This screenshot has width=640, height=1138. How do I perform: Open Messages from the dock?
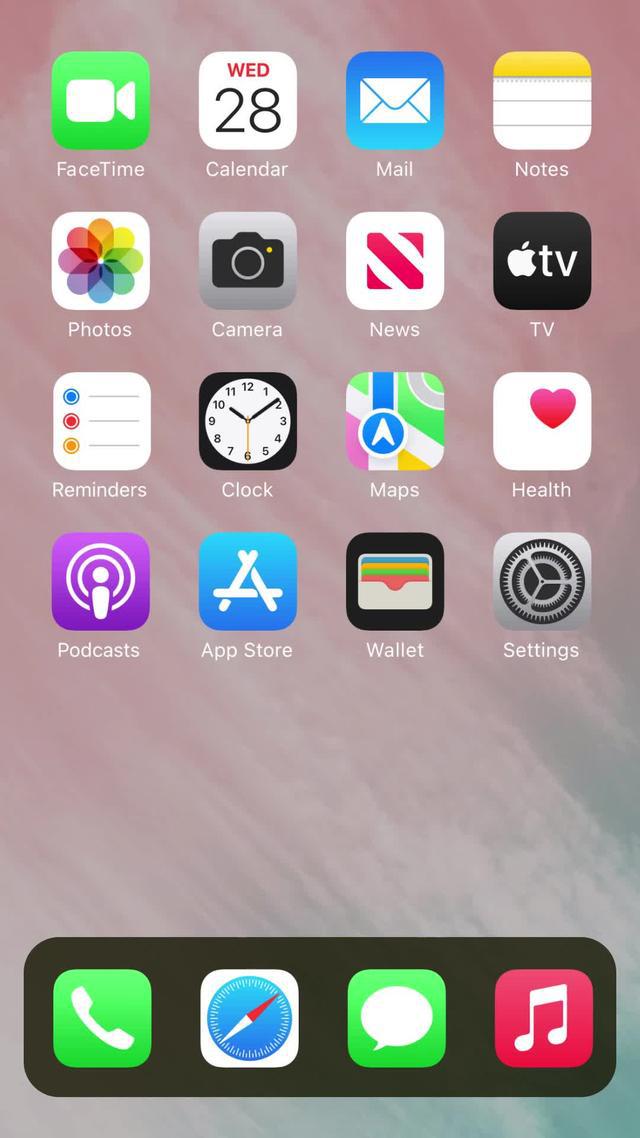point(396,1018)
